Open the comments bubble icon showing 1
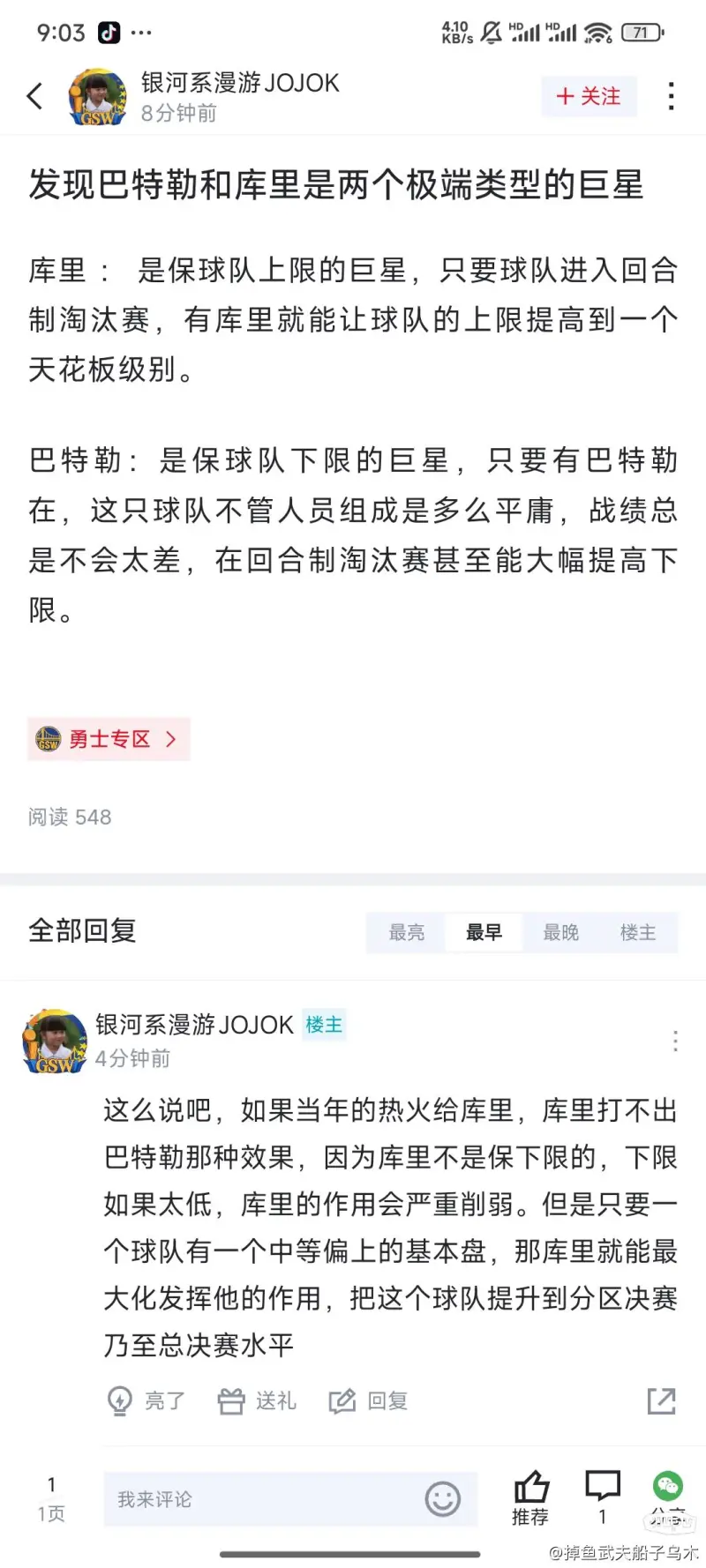This screenshot has height=1568, width=706. [x=603, y=1497]
